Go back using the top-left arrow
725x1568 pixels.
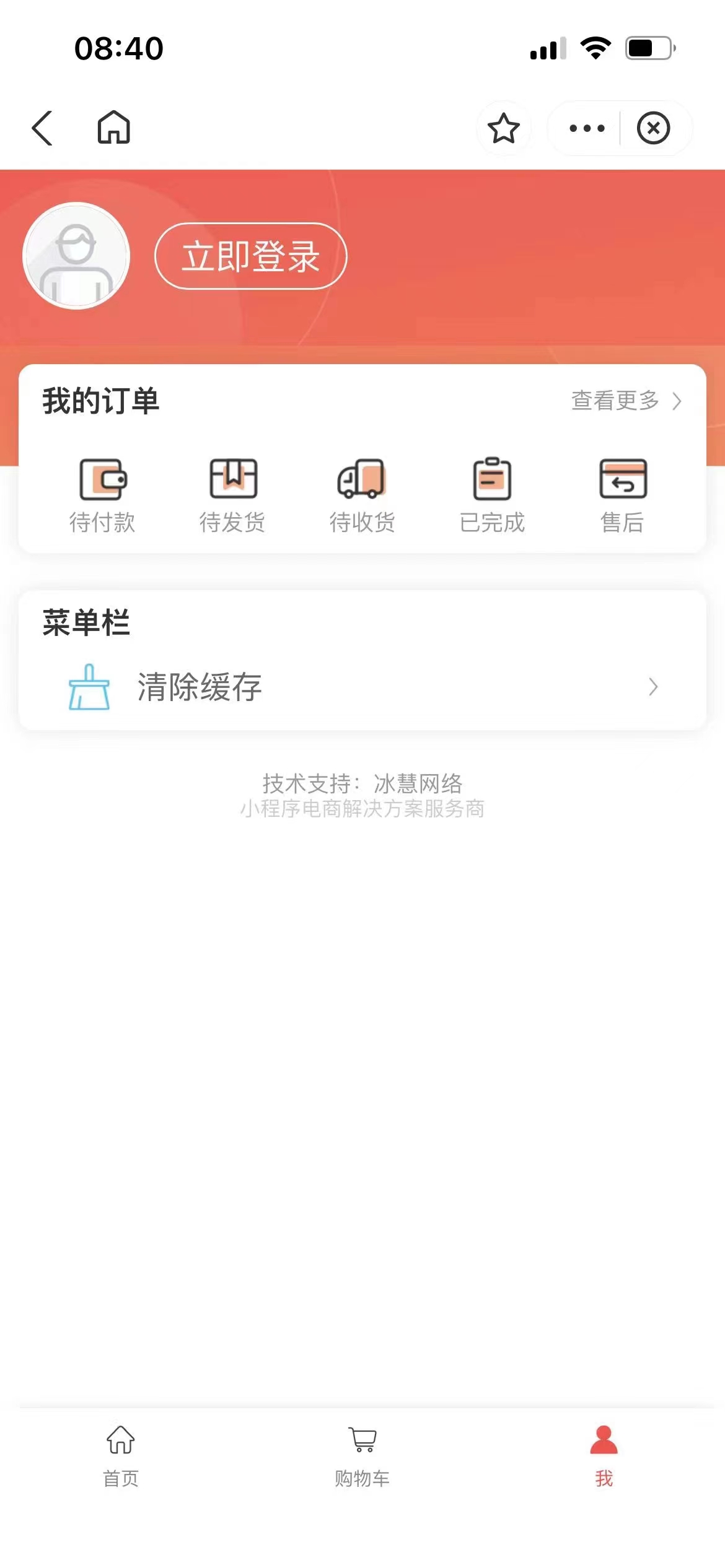42,128
